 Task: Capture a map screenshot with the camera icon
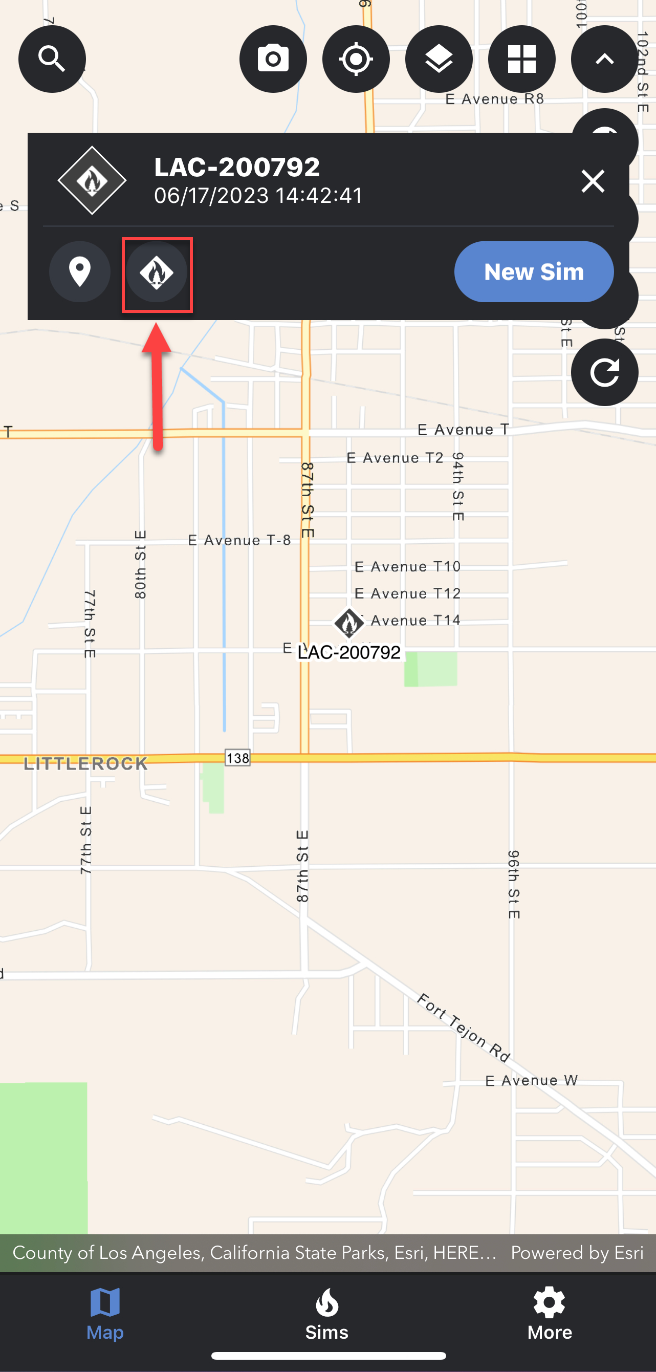pyautogui.click(x=273, y=58)
